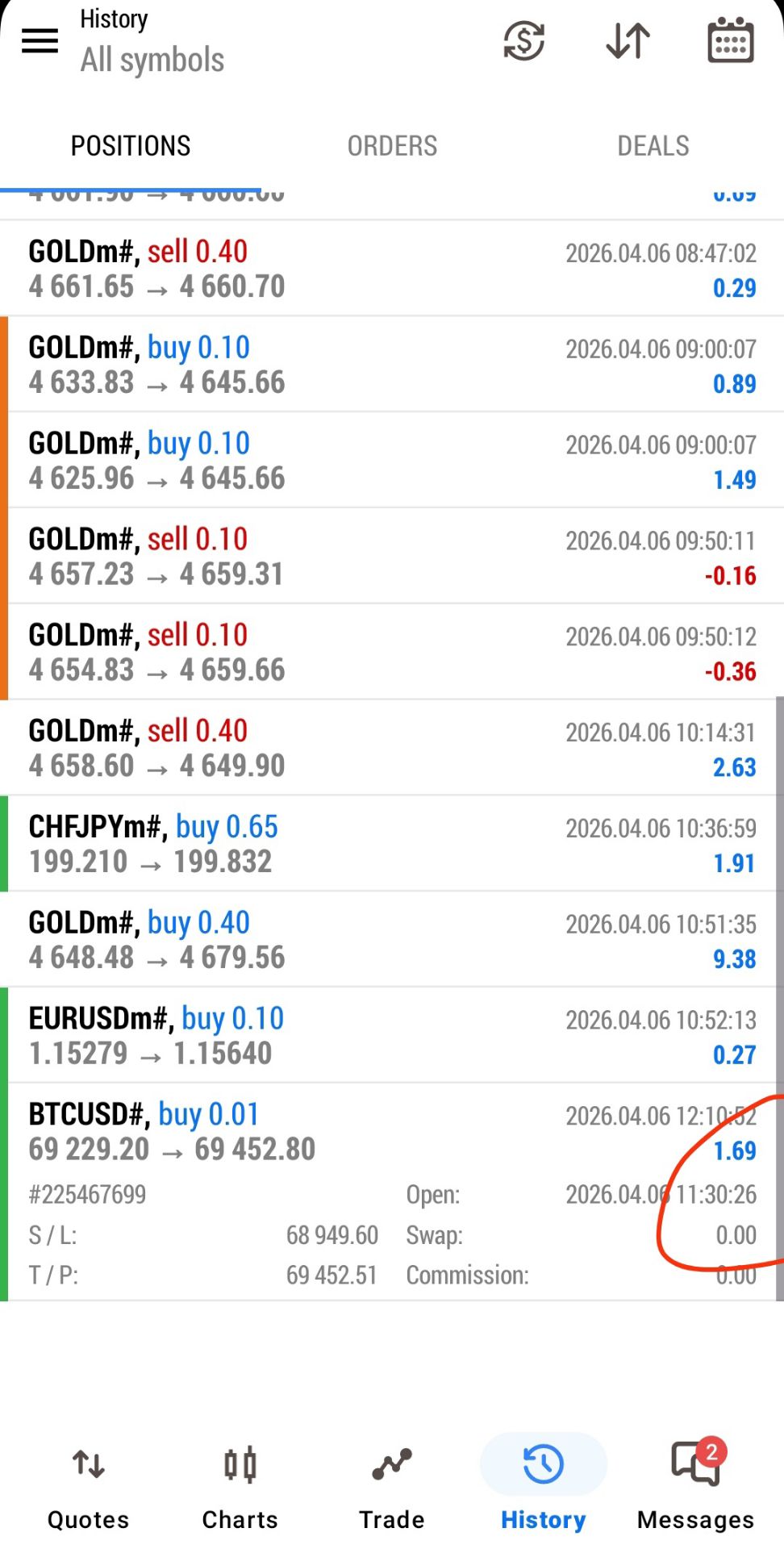Viewport: 784px width, 1549px height.
Task: Expand GOLDm# sell 0.10 opened at 4 657.23
Action: (392, 556)
